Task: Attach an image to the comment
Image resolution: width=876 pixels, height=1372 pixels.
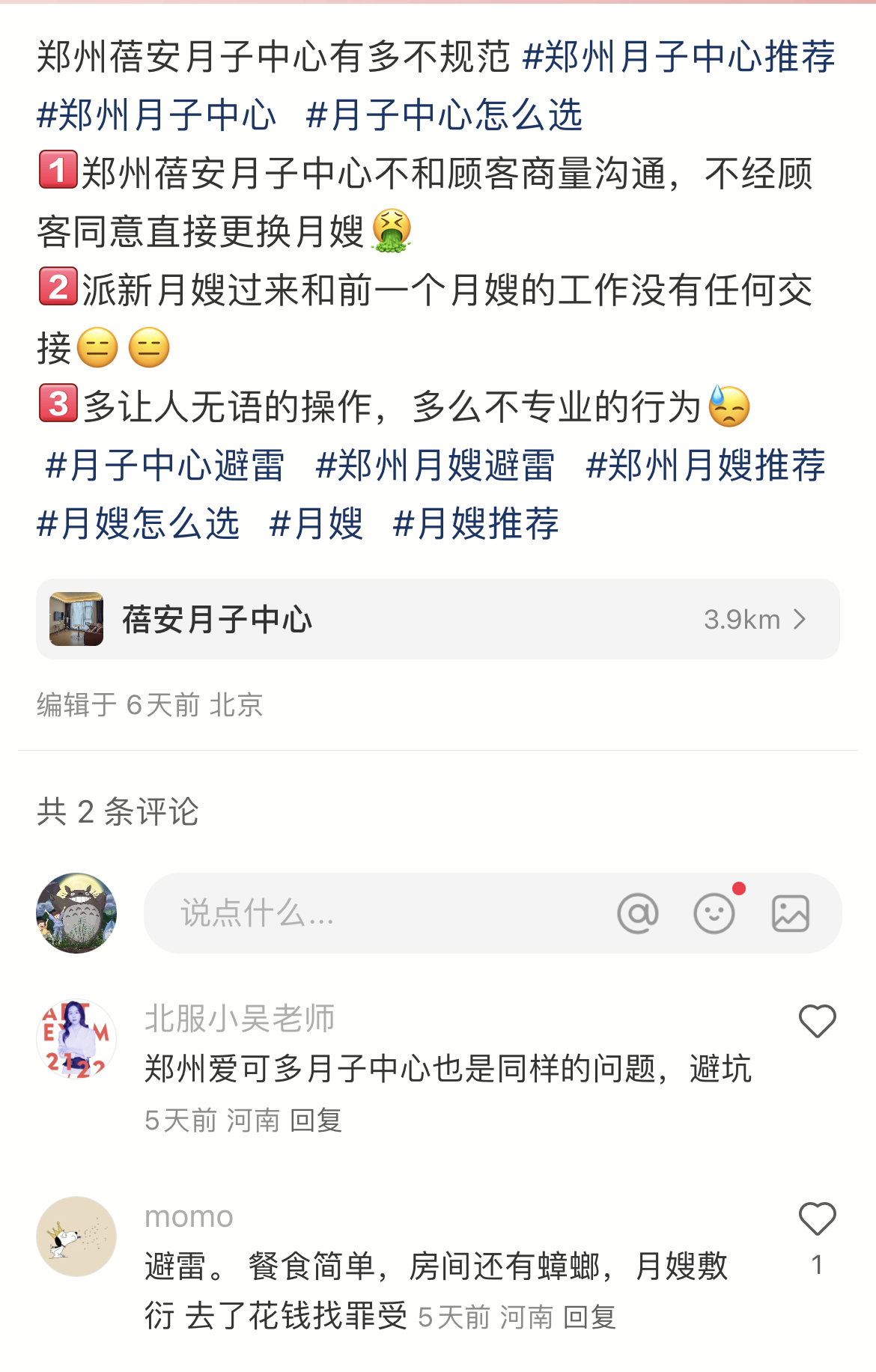Action: coord(791,913)
